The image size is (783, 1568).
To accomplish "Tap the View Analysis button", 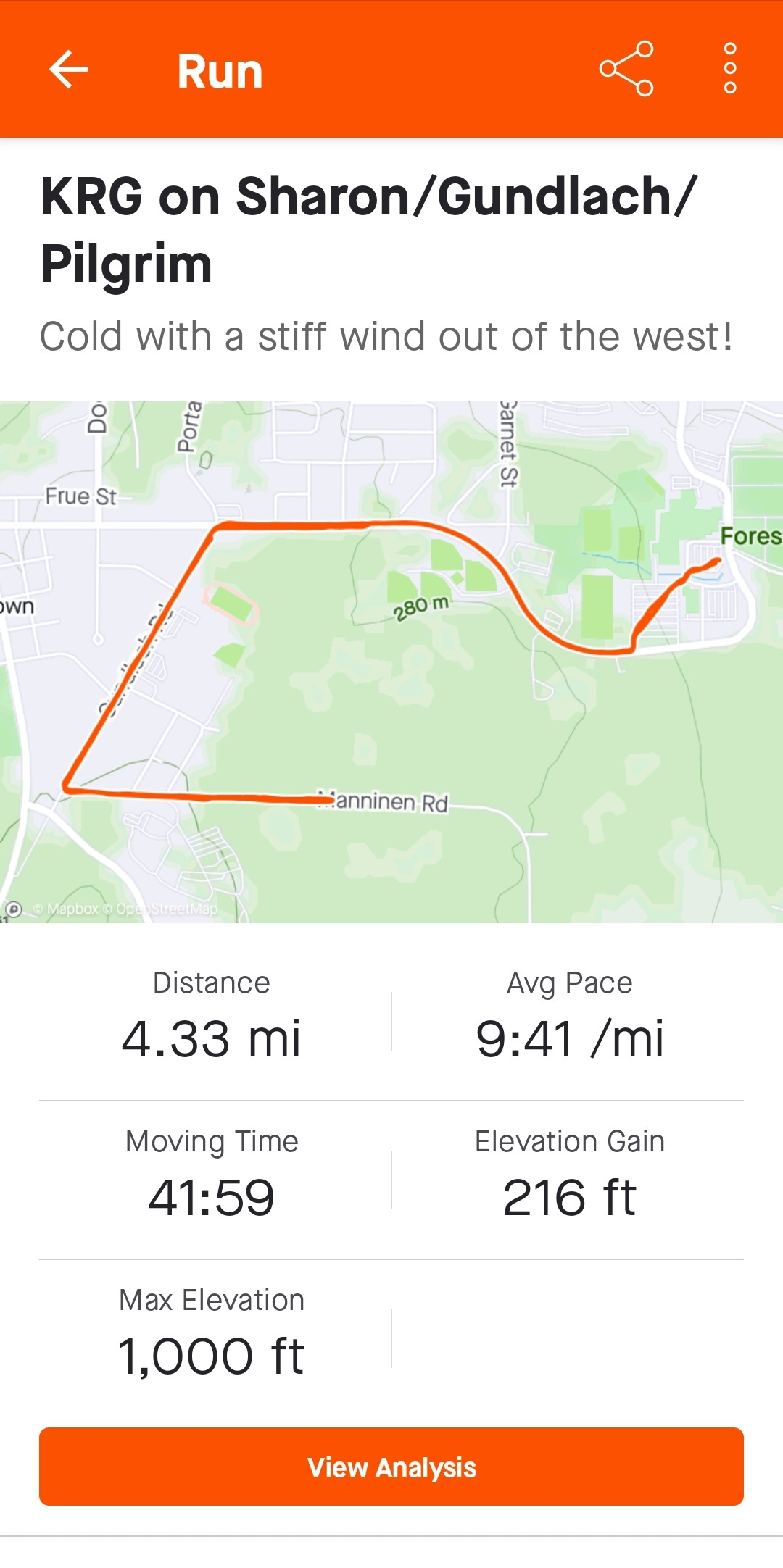I will coord(391,1467).
